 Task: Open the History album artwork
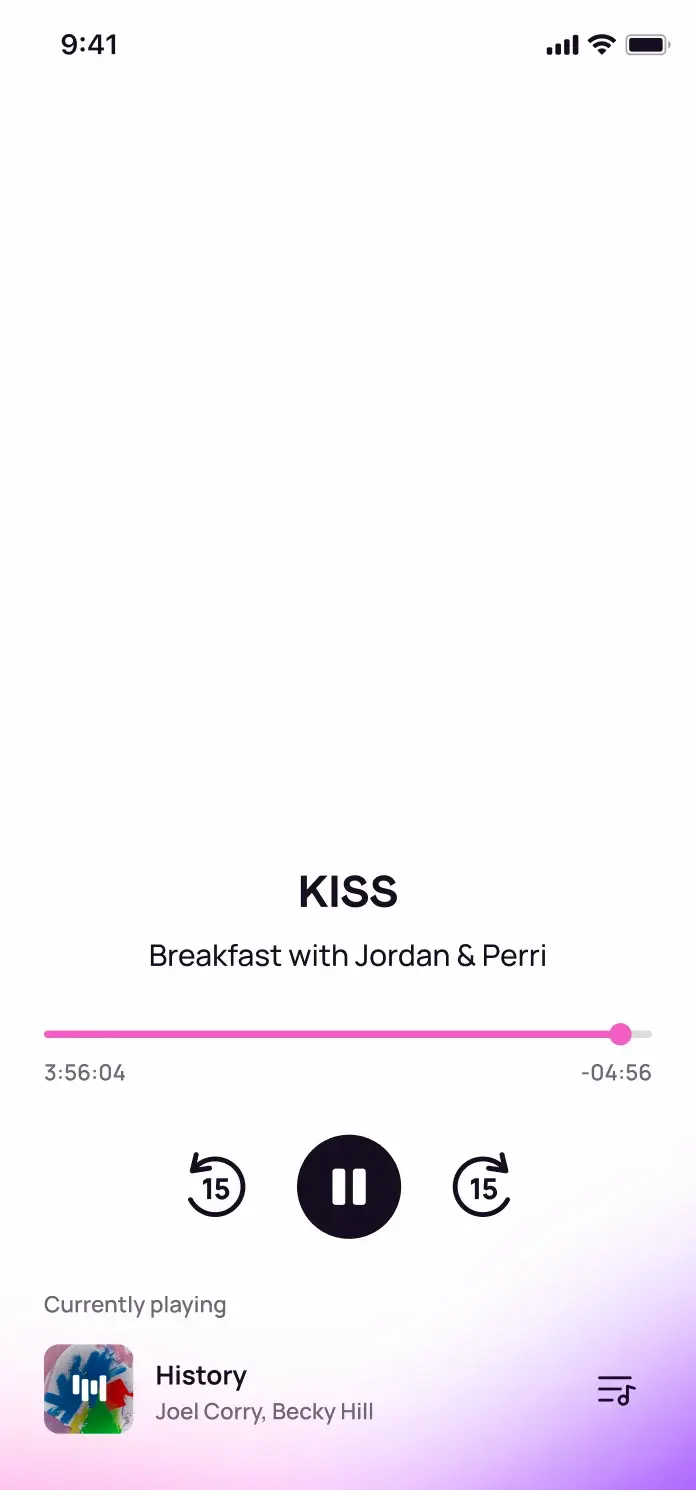[89, 1389]
